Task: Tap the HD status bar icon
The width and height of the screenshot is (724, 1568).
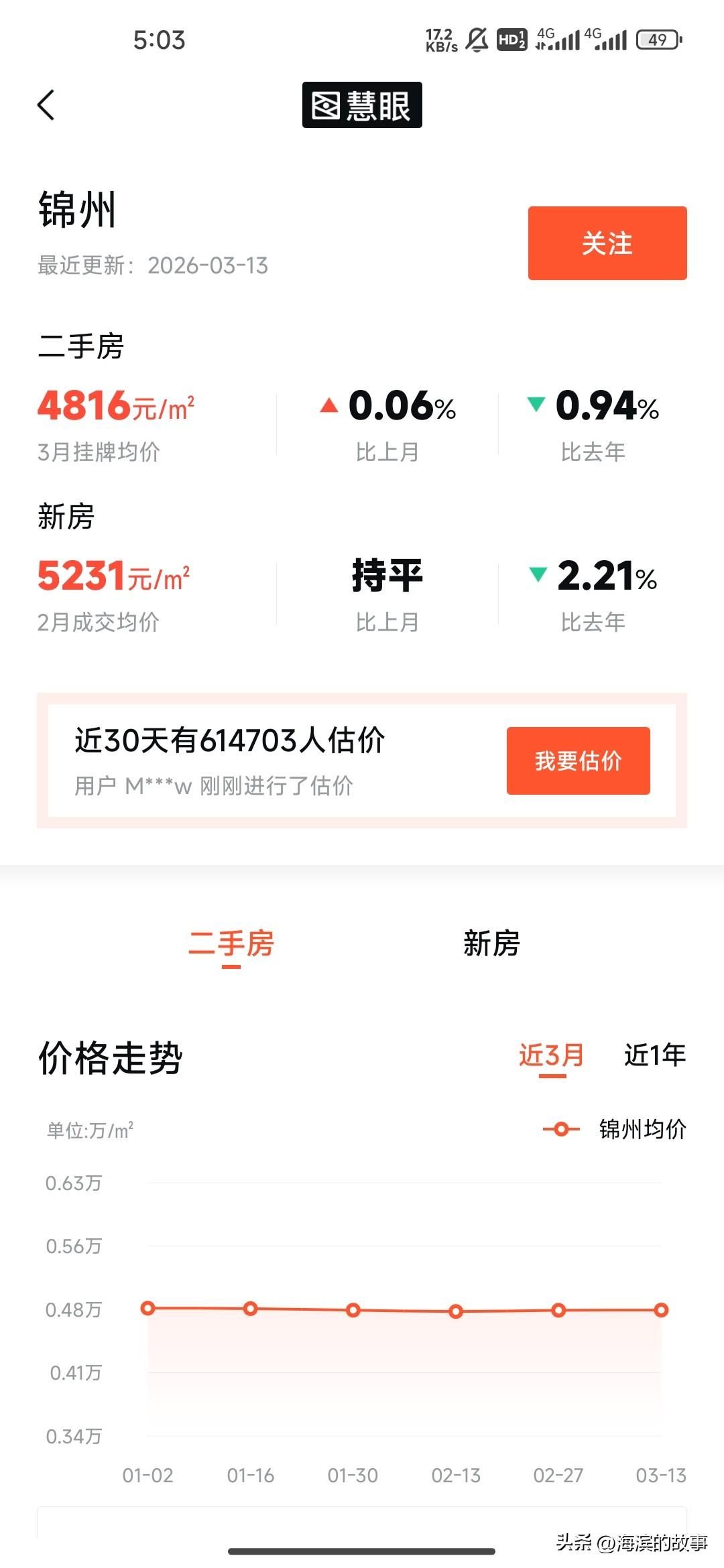Action: pyautogui.click(x=511, y=40)
